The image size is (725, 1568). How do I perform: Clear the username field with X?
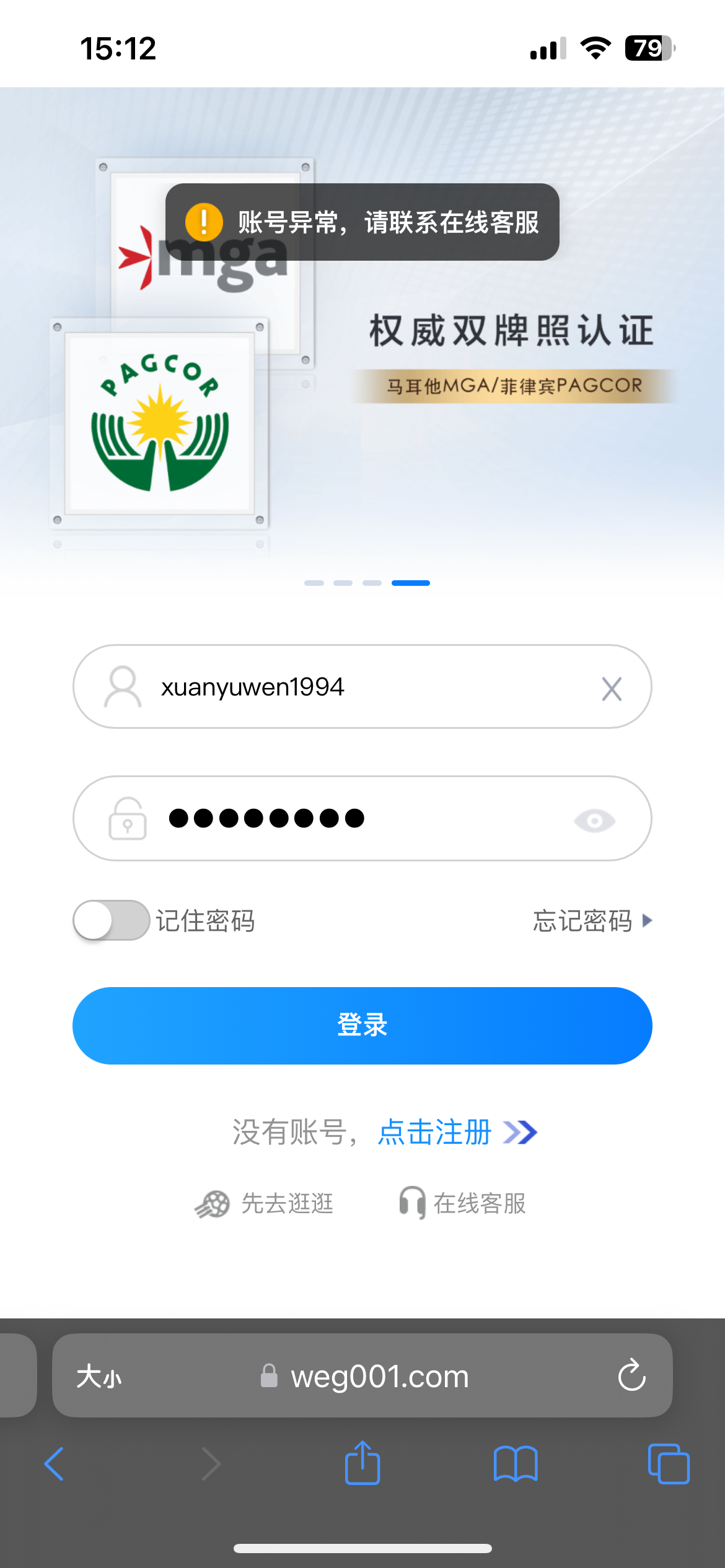(612, 689)
